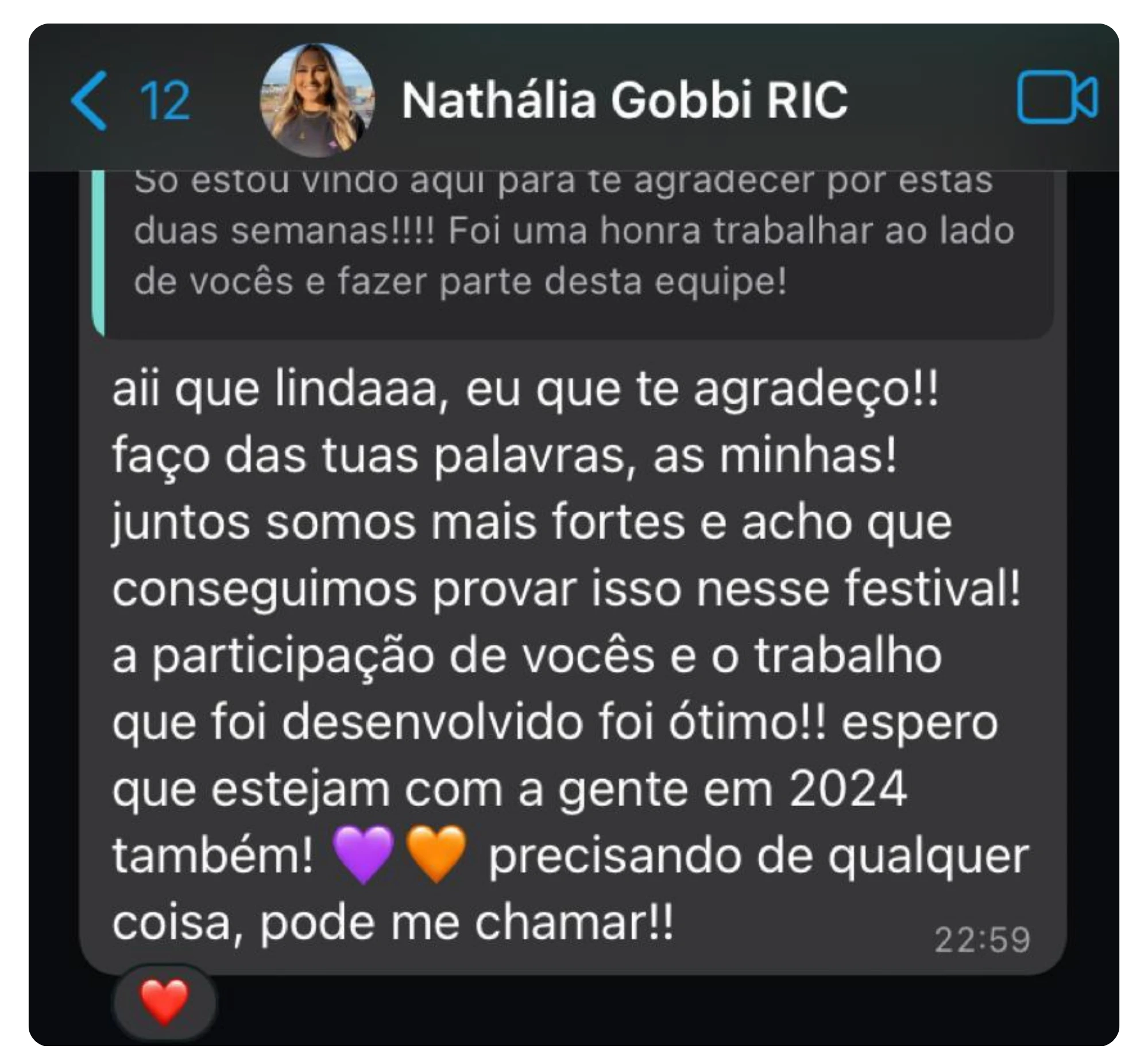Open the red heart reaction

tap(165, 1001)
